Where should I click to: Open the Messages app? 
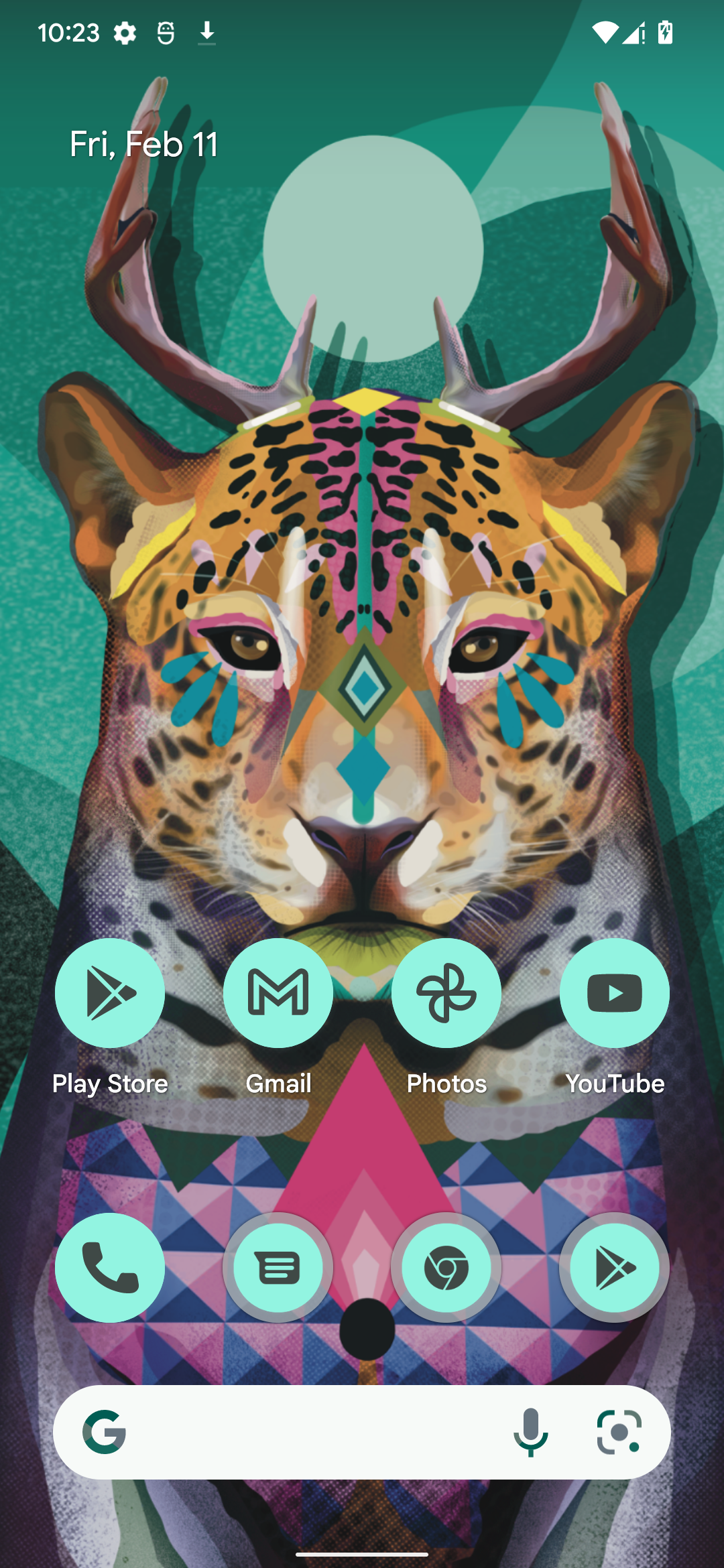click(x=278, y=1268)
